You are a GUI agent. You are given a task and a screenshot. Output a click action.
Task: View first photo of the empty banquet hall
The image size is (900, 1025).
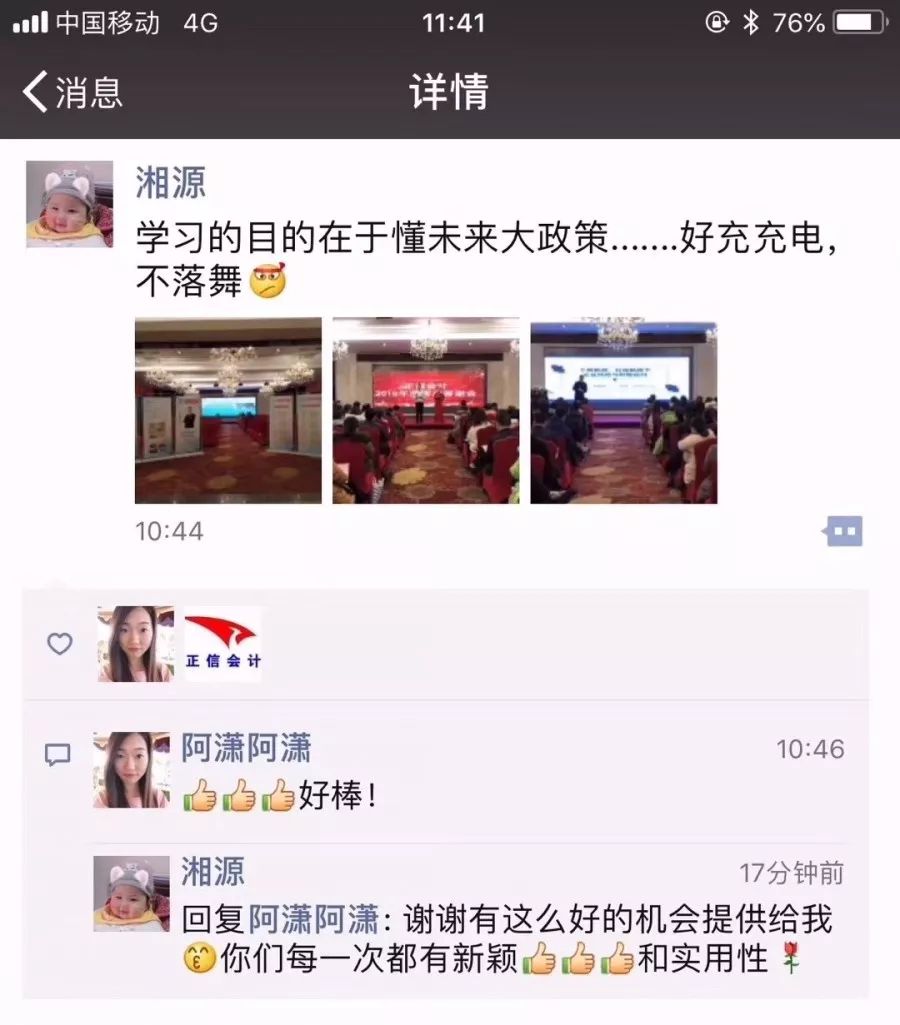pos(228,410)
